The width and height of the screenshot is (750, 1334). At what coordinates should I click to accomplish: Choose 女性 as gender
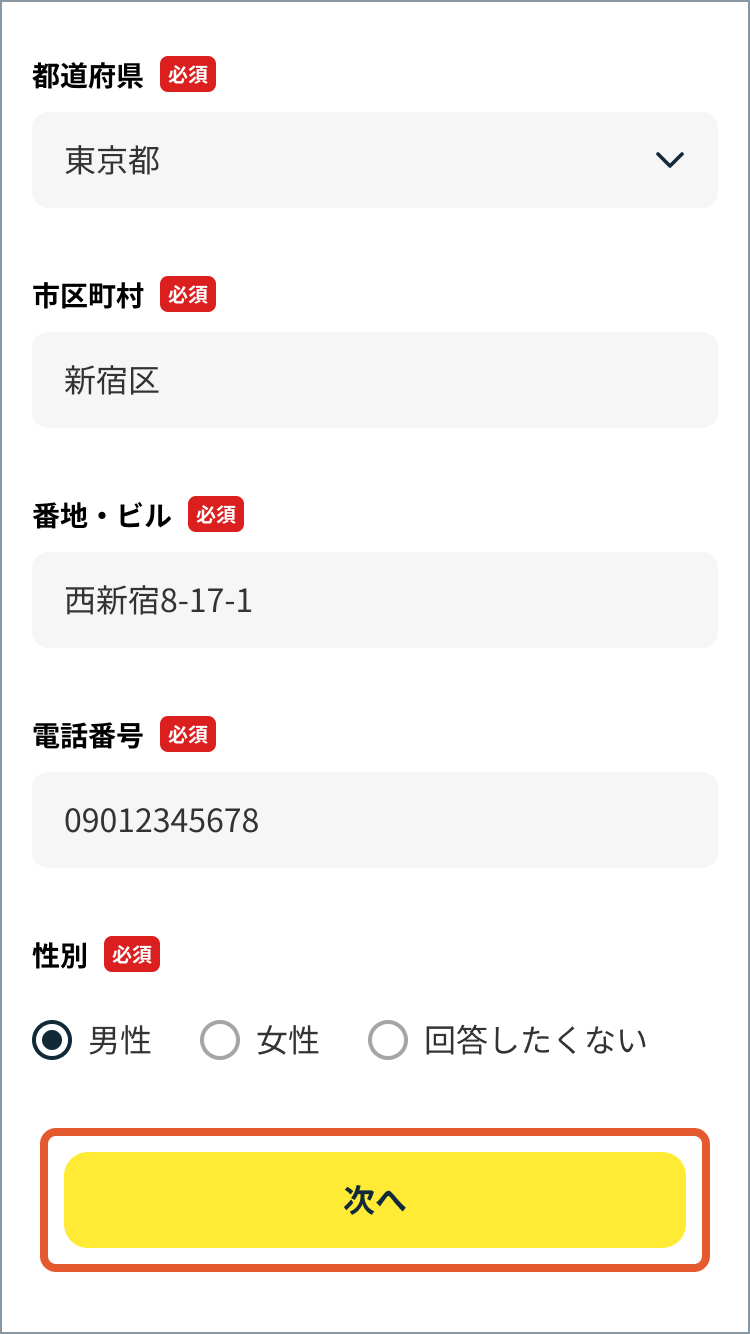pos(220,1040)
